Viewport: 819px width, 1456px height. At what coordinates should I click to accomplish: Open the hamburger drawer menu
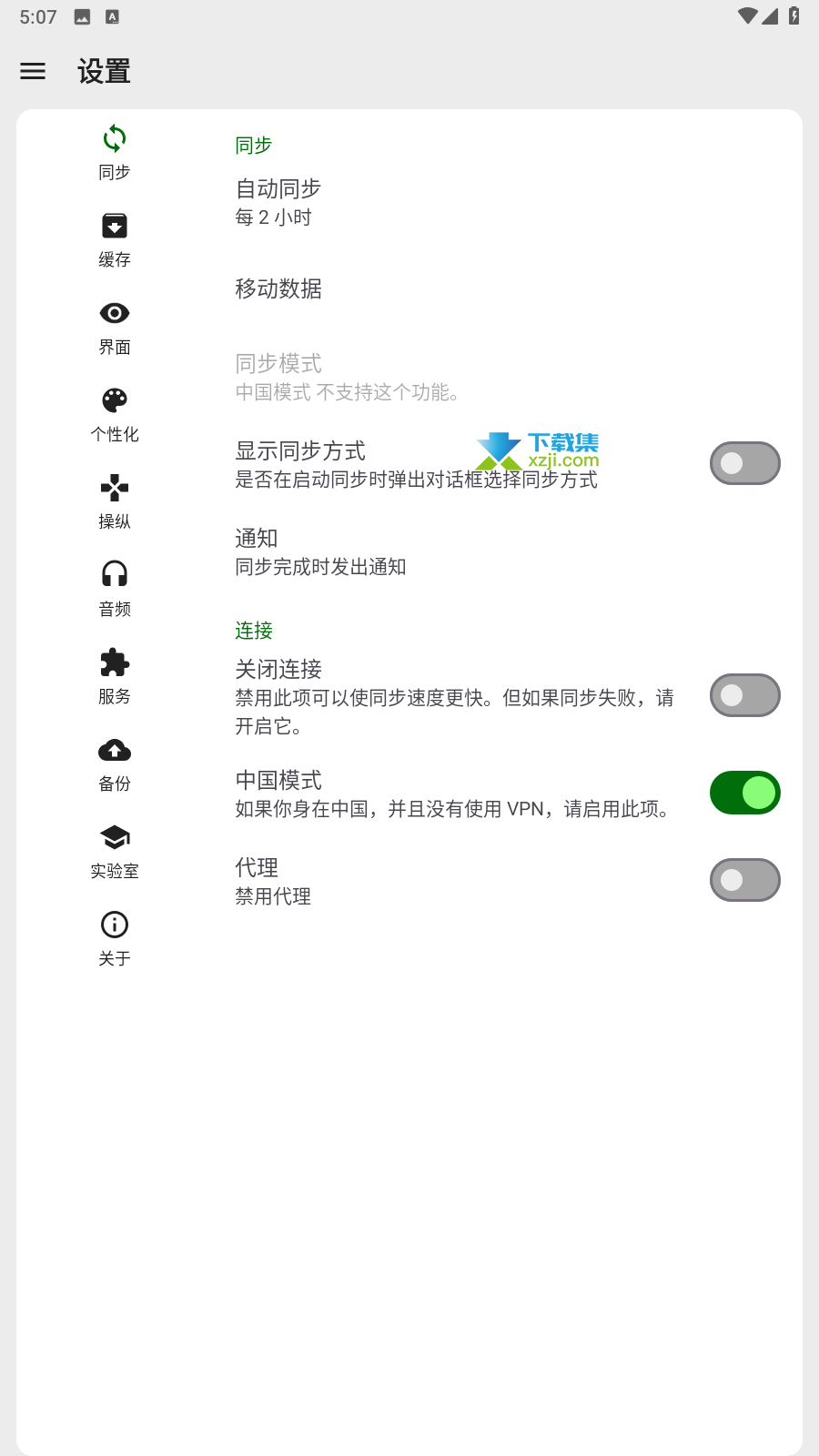pos(33,71)
